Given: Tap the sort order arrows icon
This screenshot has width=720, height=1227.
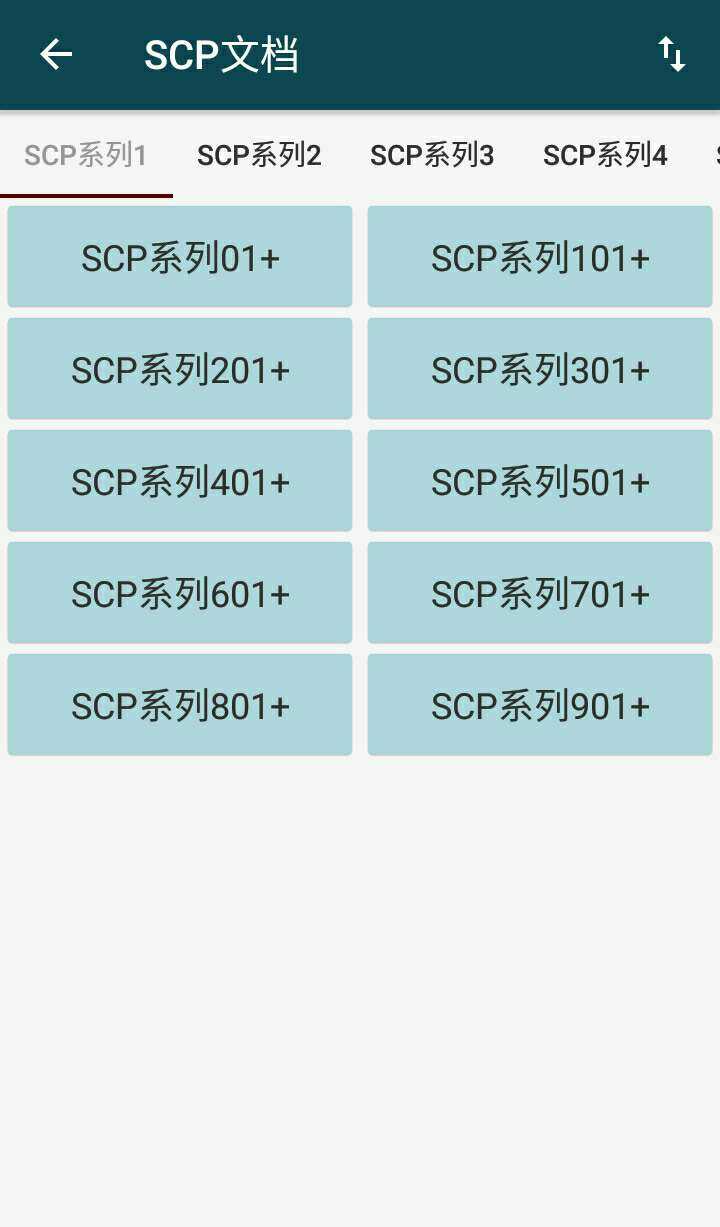Looking at the screenshot, I should point(672,54).
